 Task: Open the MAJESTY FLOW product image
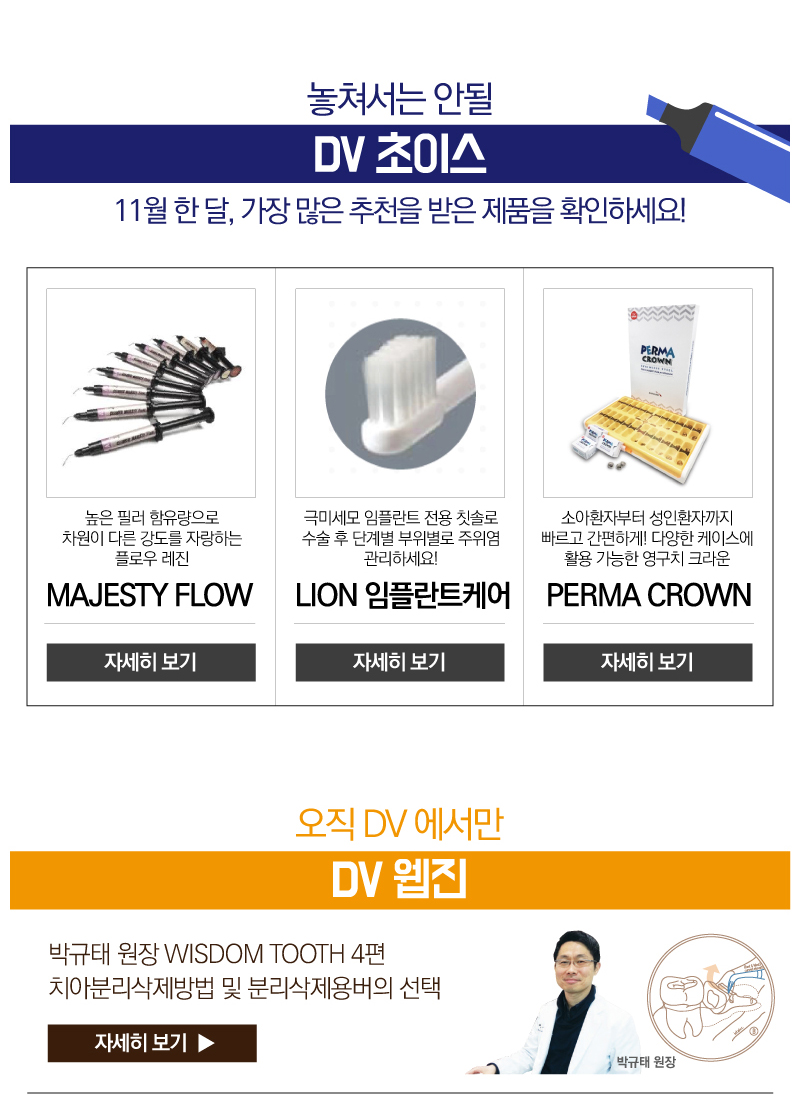point(151,393)
